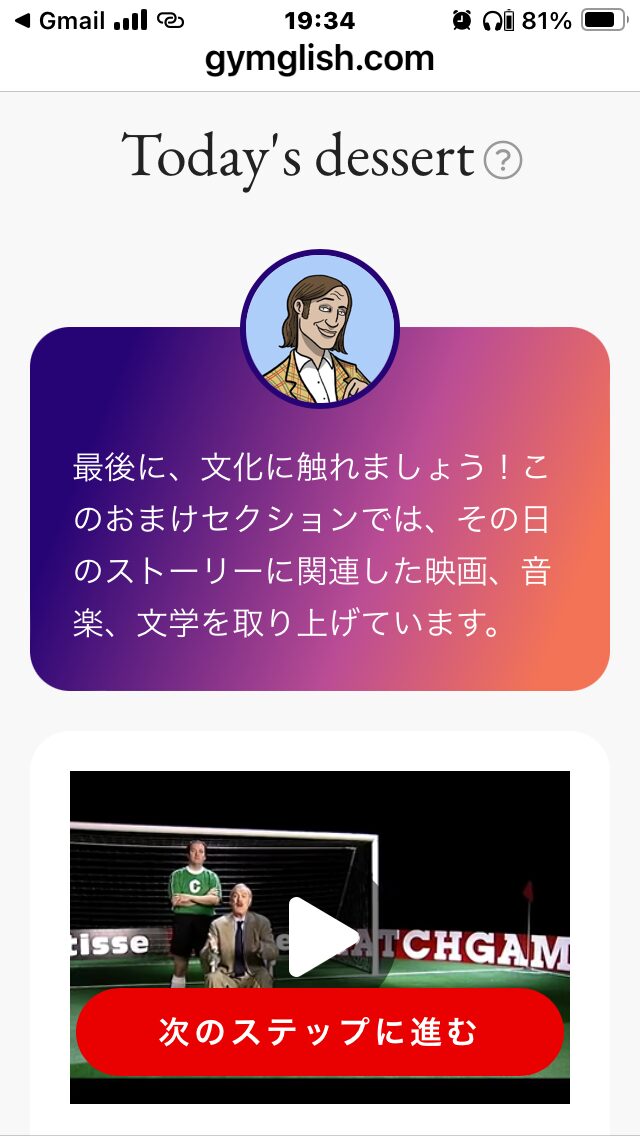Play the soccer goal video
Image resolution: width=640 pixels, height=1136 pixels.
[x=323, y=936]
